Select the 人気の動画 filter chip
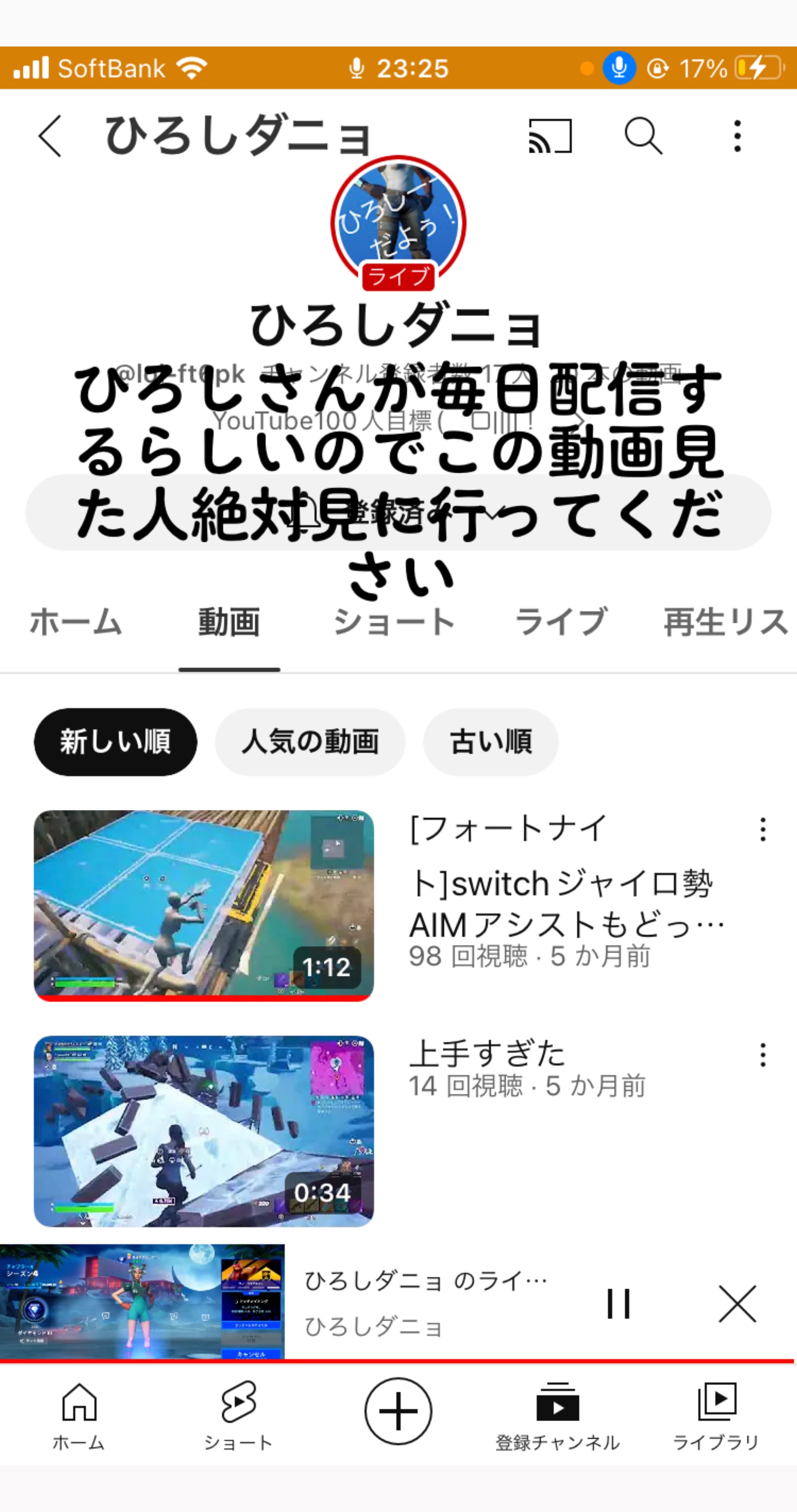 click(x=310, y=742)
